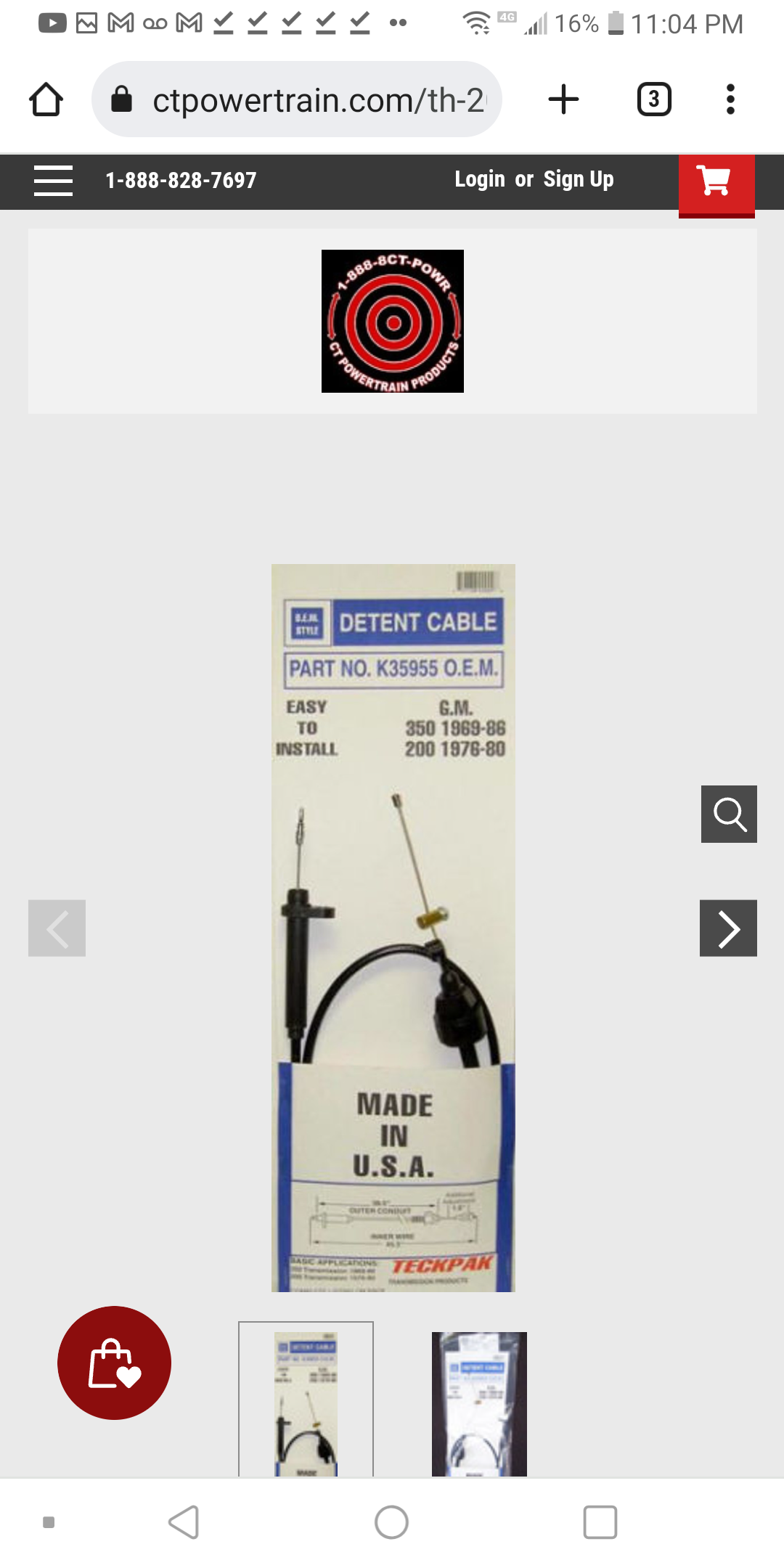Open recent apps from navigation bar
The height and width of the screenshot is (1568, 784).
click(x=600, y=1522)
